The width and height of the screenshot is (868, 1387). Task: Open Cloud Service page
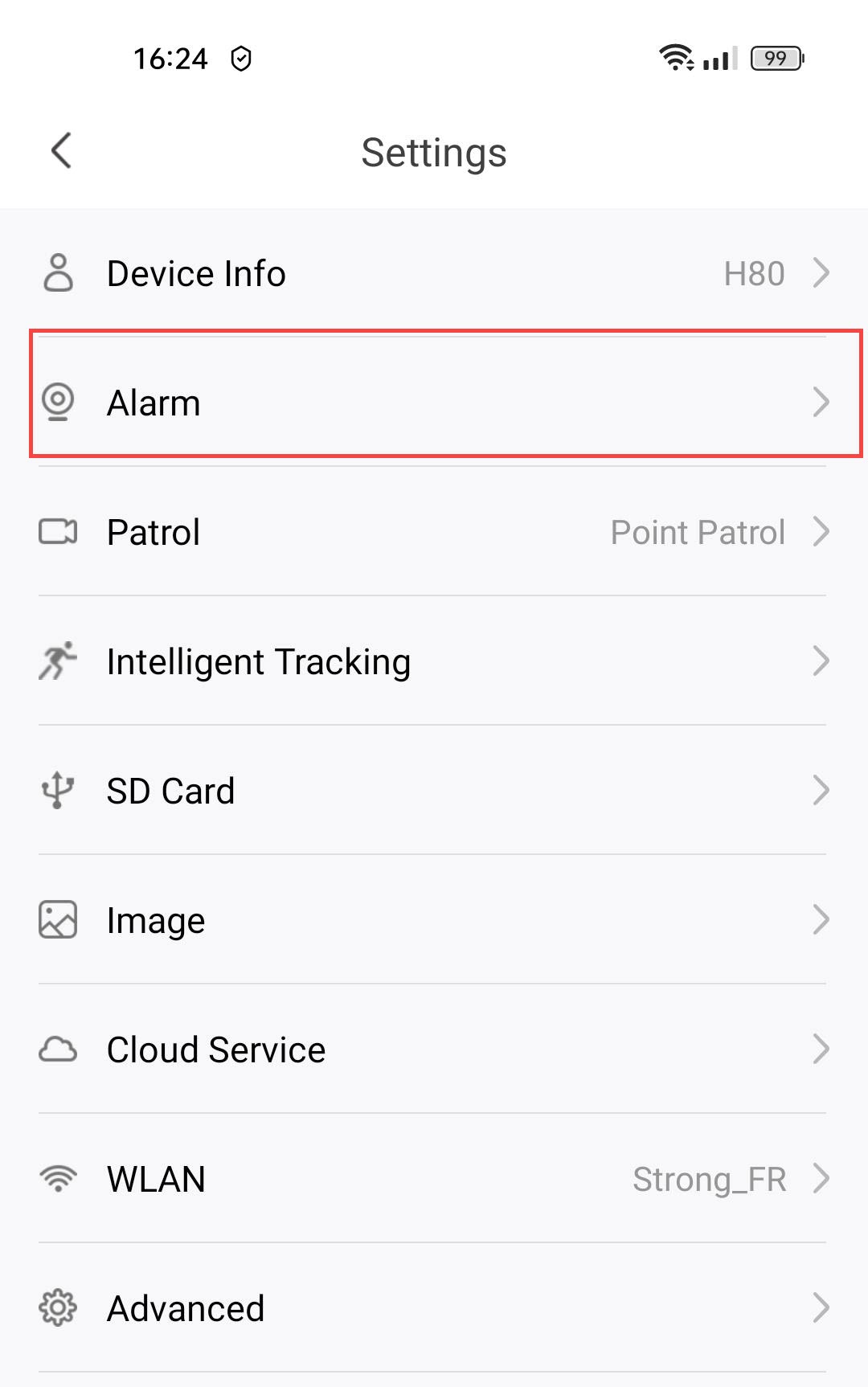[x=434, y=1049]
